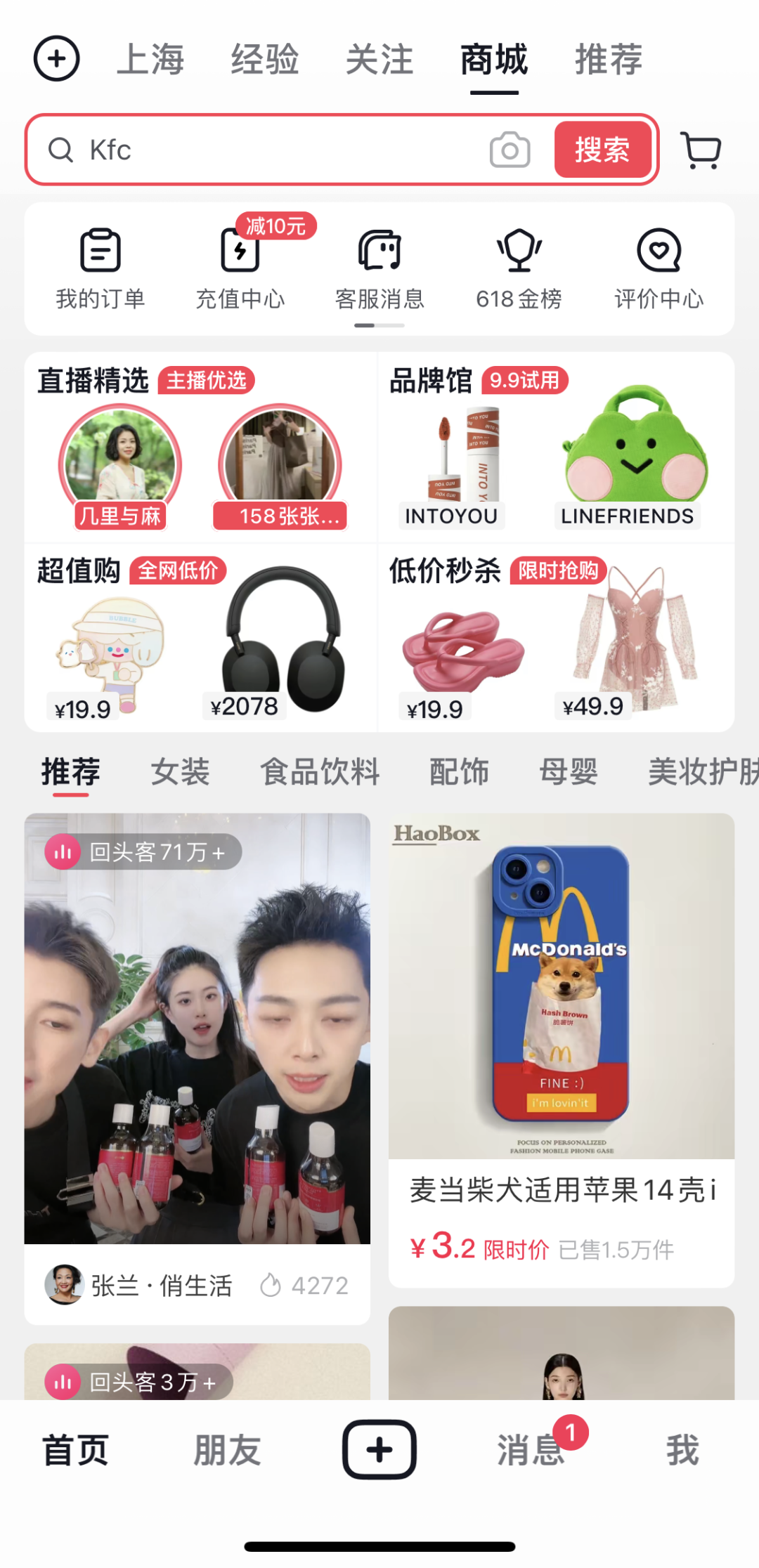Open the 张兰·俏生活 live video card

pyautogui.click(x=197, y=1054)
